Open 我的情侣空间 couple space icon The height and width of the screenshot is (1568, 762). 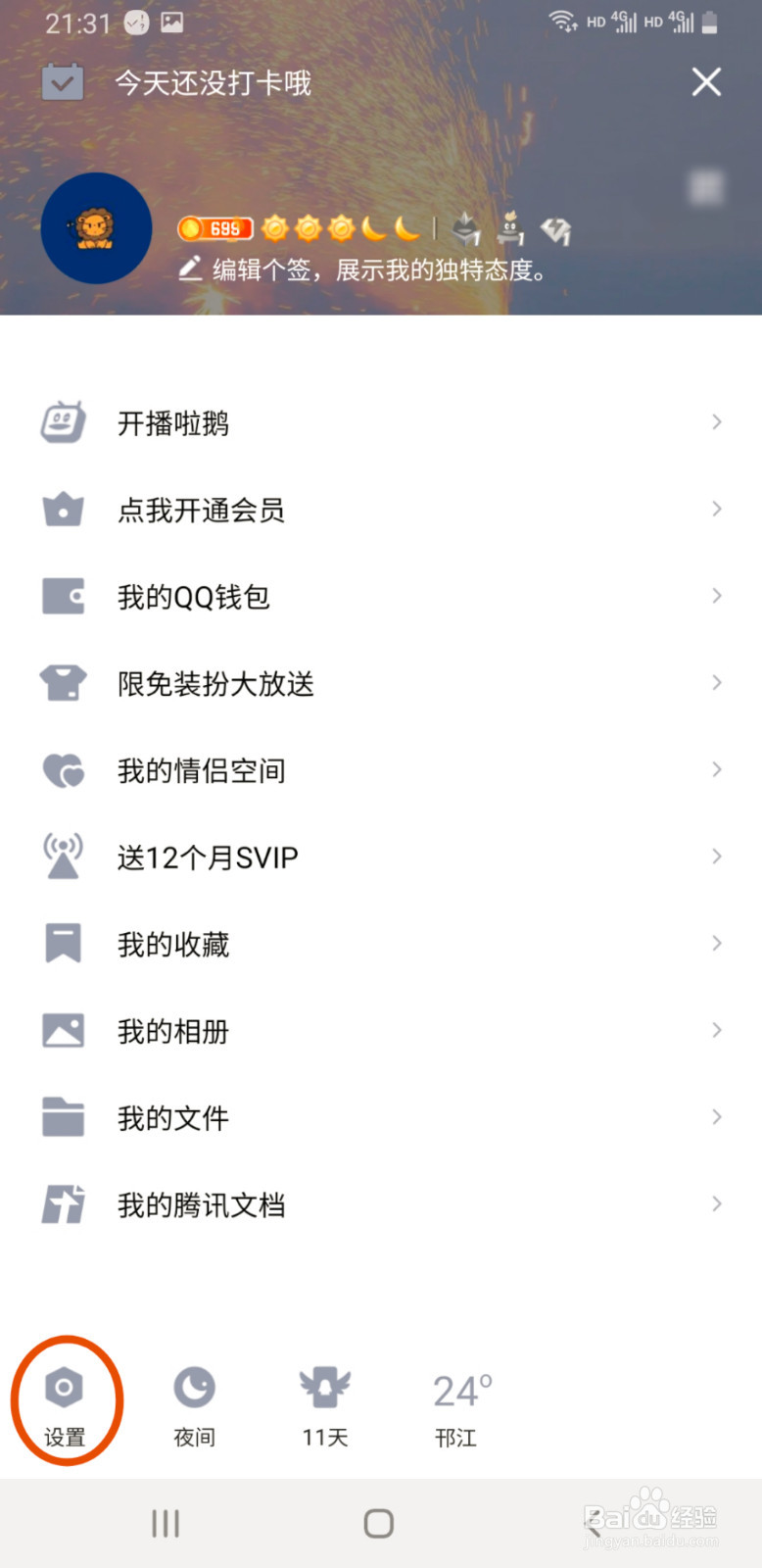(63, 770)
